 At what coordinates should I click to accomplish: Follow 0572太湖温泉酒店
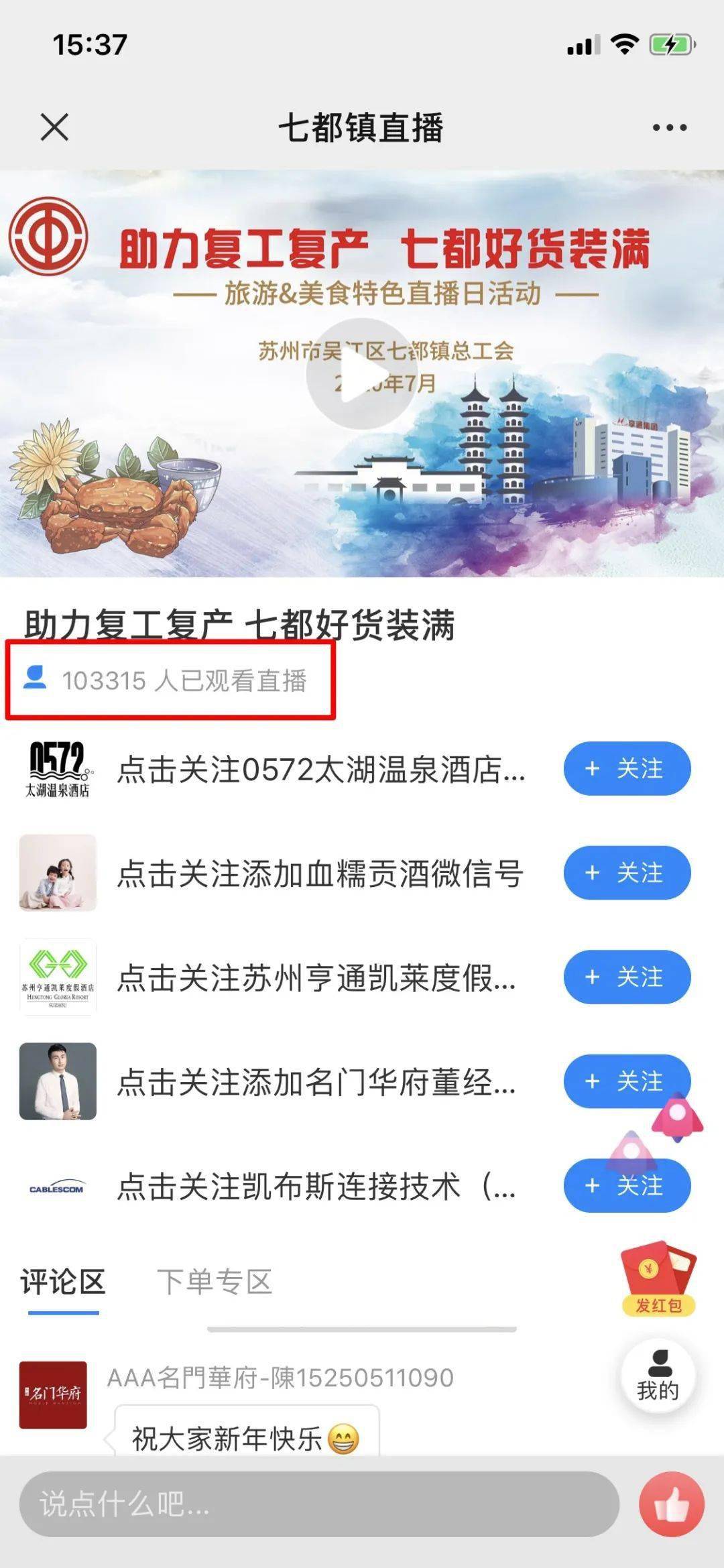pyautogui.click(x=627, y=768)
